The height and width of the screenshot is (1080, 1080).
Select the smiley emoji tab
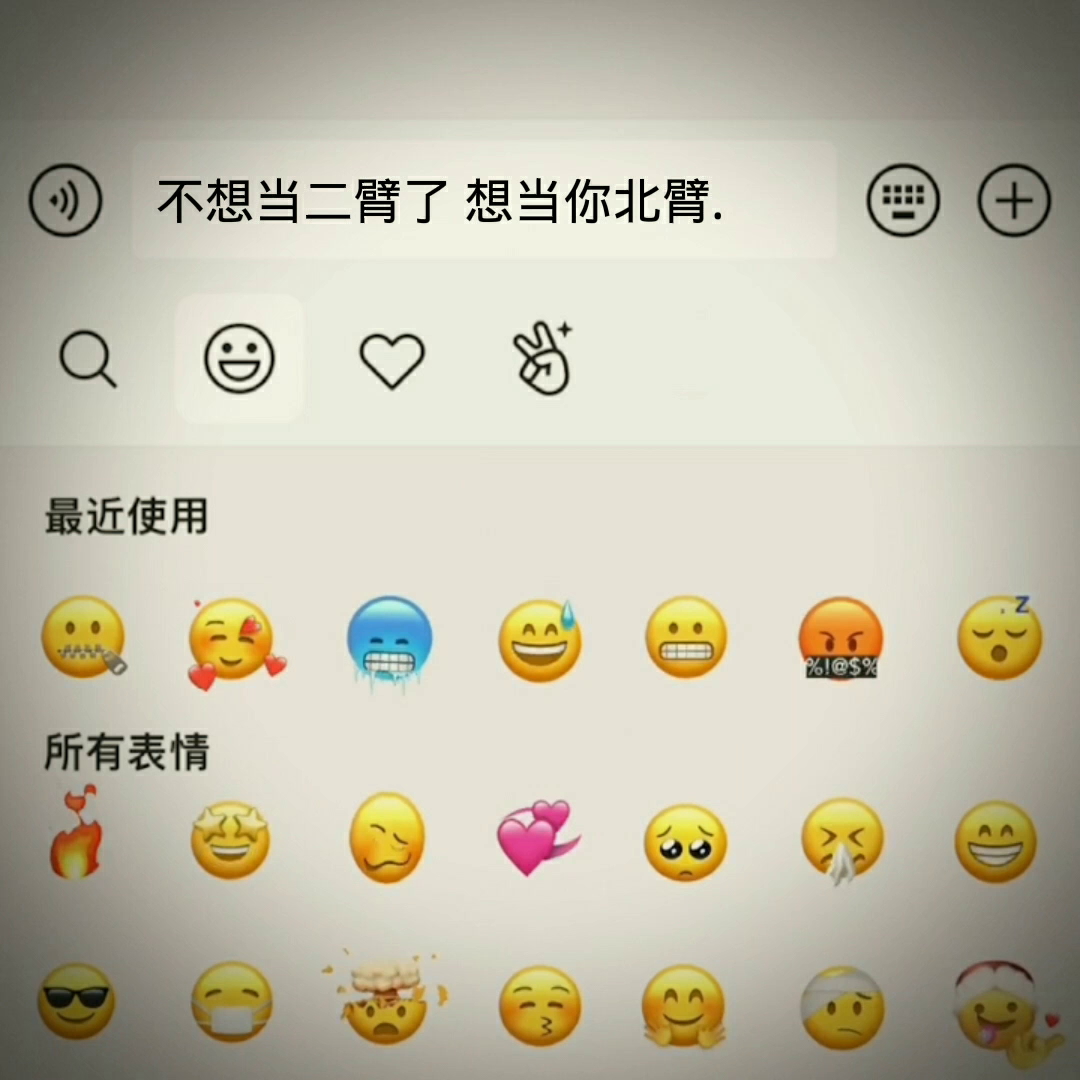coord(239,358)
